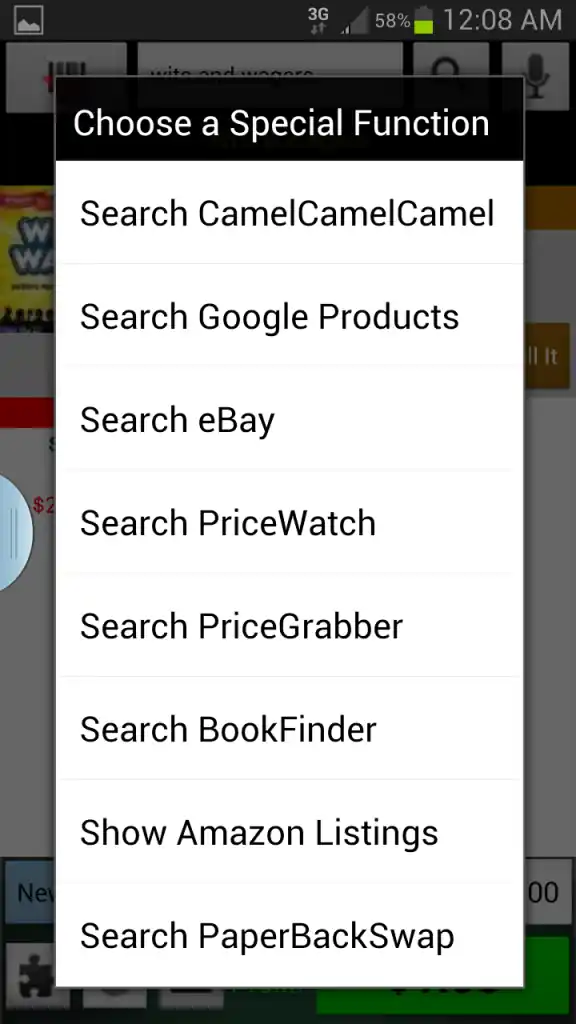Pick Search PriceWatch from the list
Viewport: 576px width, 1024px height.
point(289,522)
